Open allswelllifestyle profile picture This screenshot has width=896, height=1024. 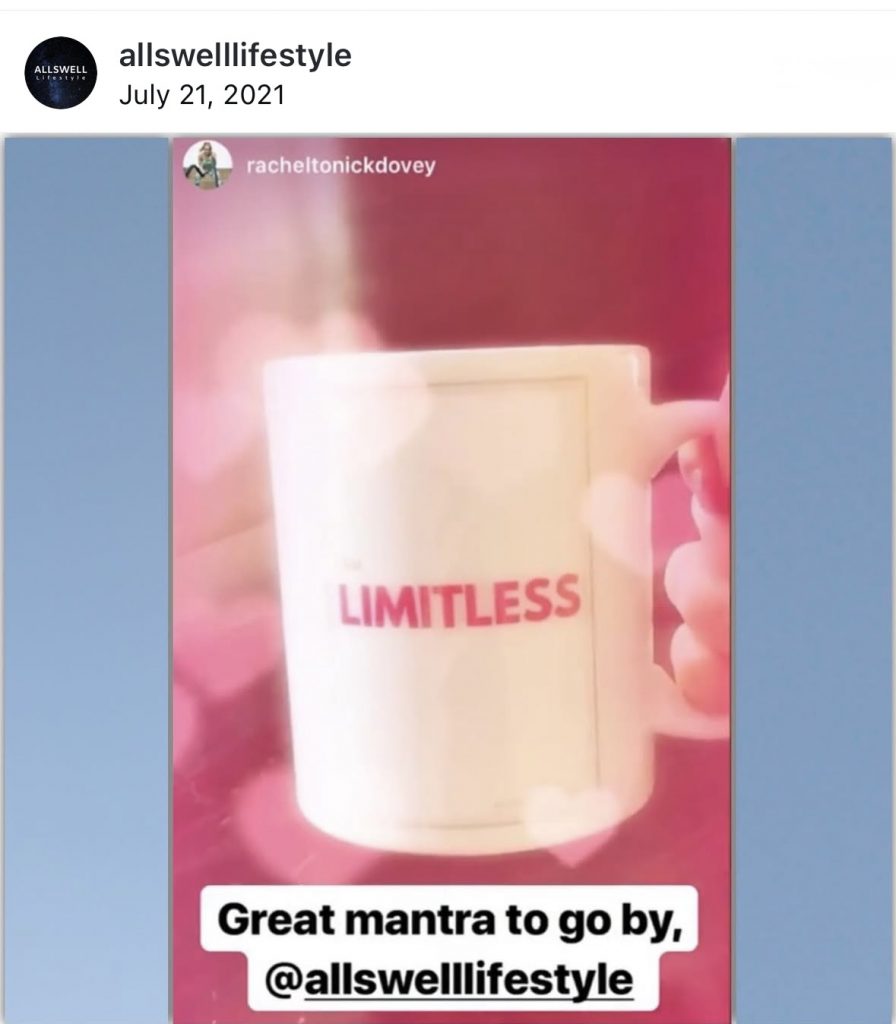click(x=60, y=73)
